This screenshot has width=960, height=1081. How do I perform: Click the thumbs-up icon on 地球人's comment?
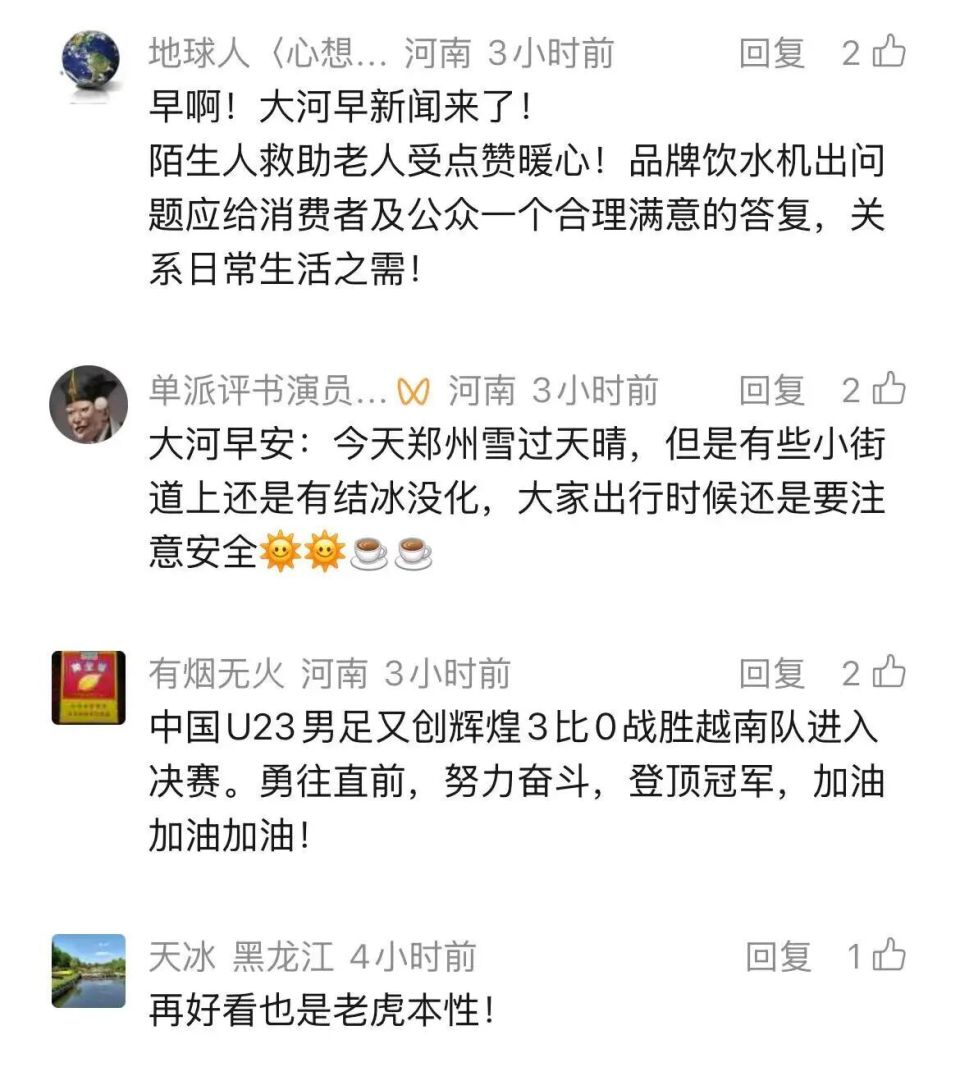888,56
